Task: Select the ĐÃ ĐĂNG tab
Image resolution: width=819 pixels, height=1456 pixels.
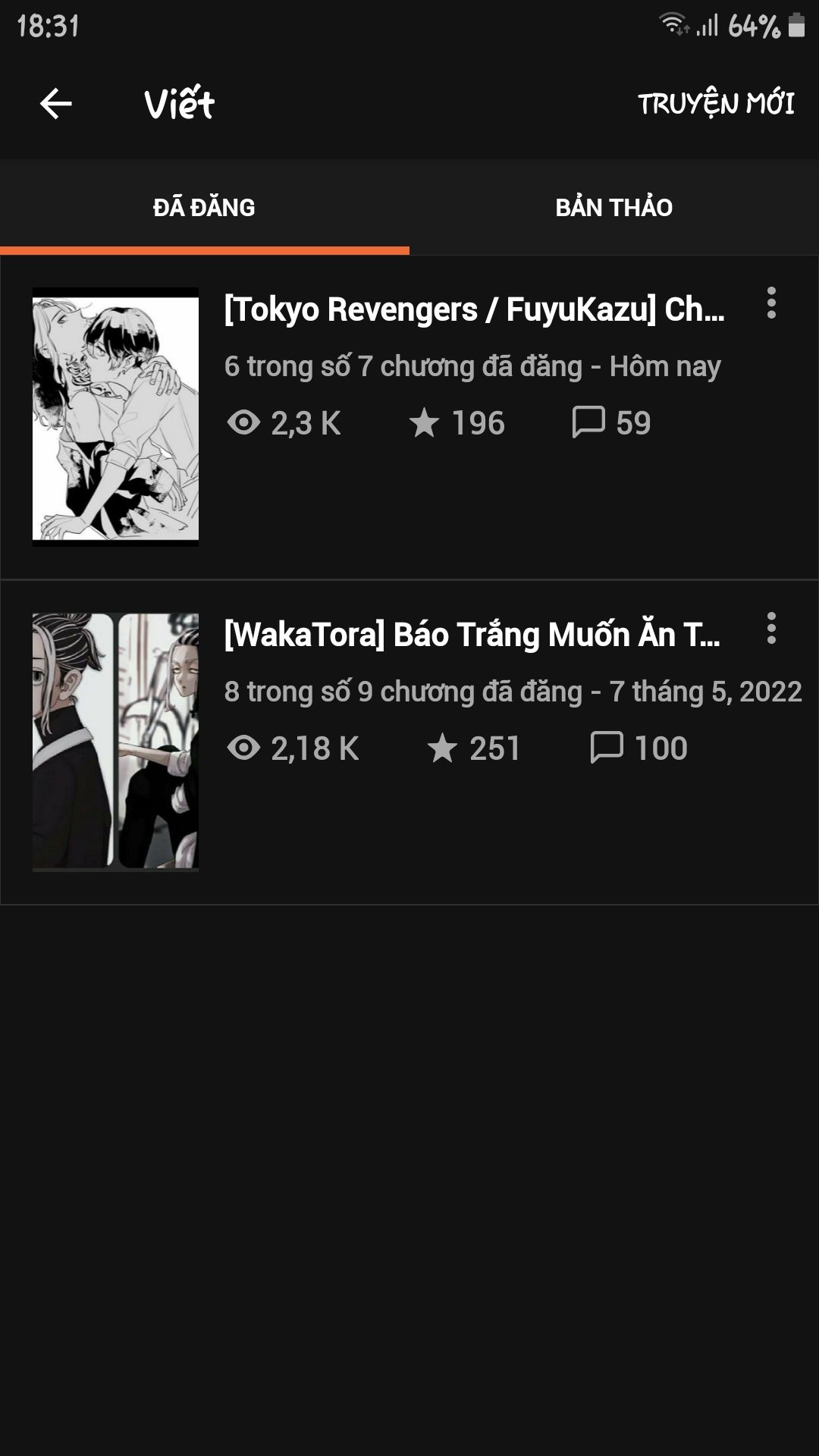Action: [x=204, y=207]
